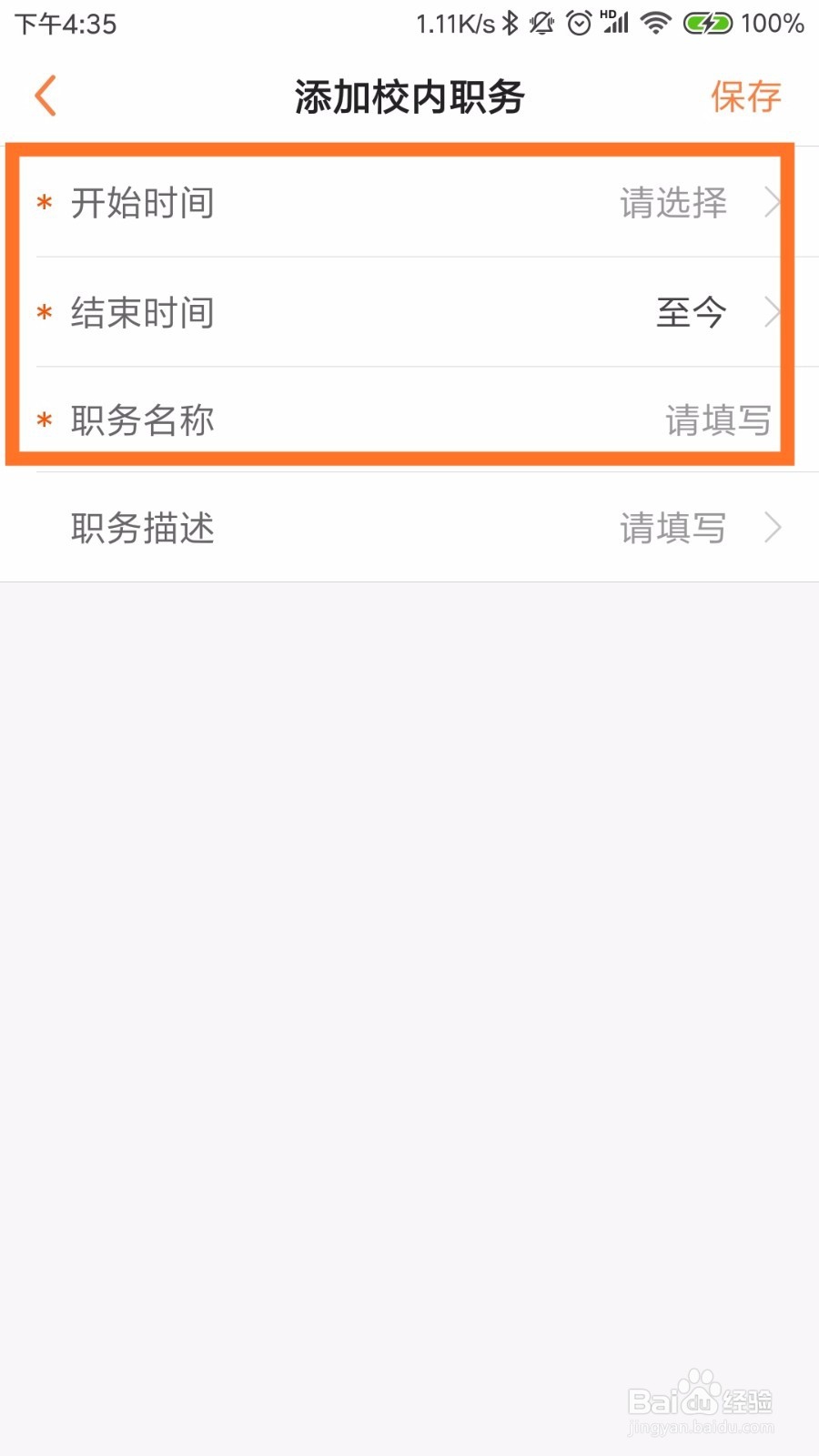Tap the 请选择 placeholder for start time
The height and width of the screenshot is (1456, 819).
coord(673,204)
